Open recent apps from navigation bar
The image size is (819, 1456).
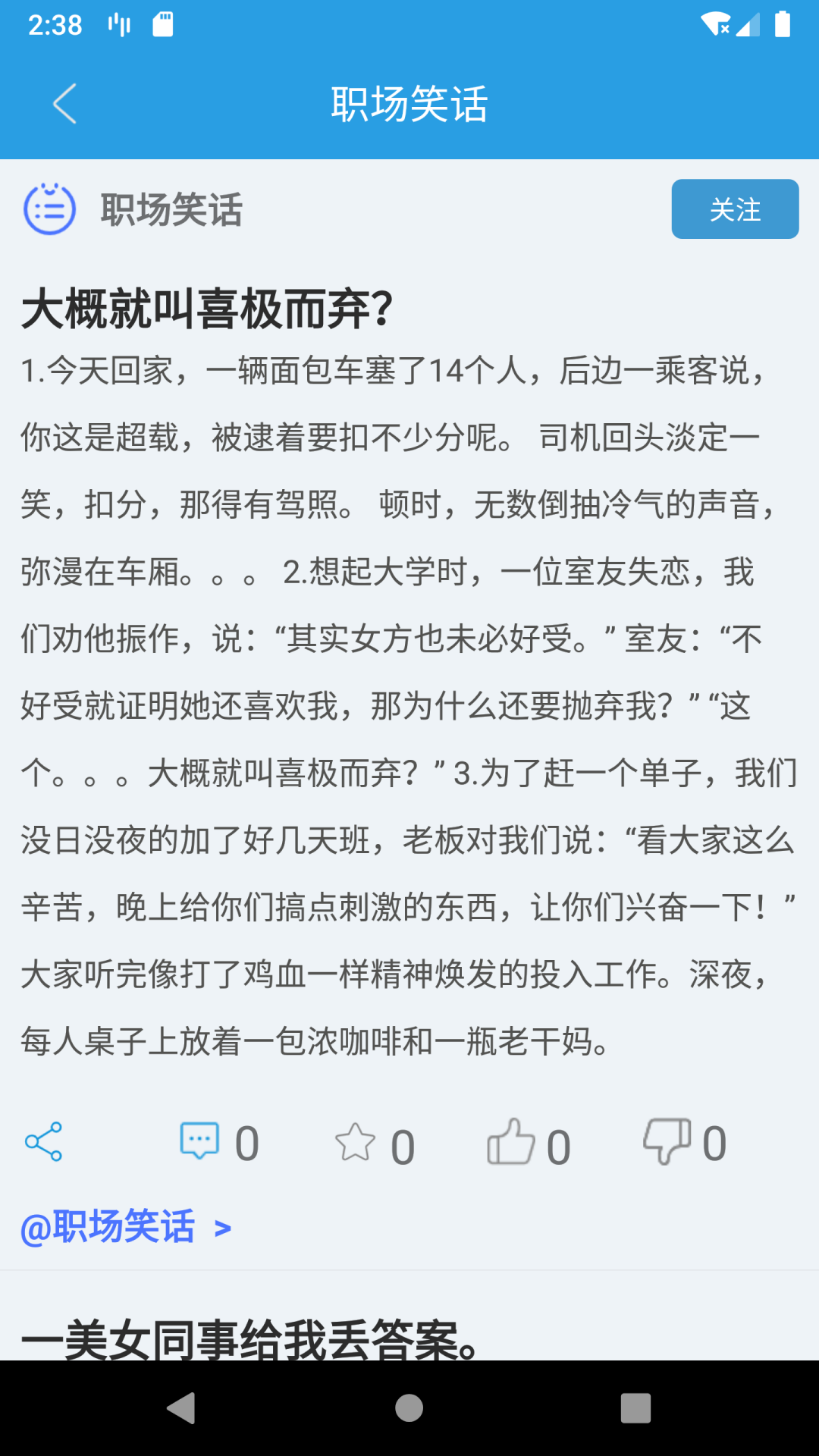(635, 1408)
